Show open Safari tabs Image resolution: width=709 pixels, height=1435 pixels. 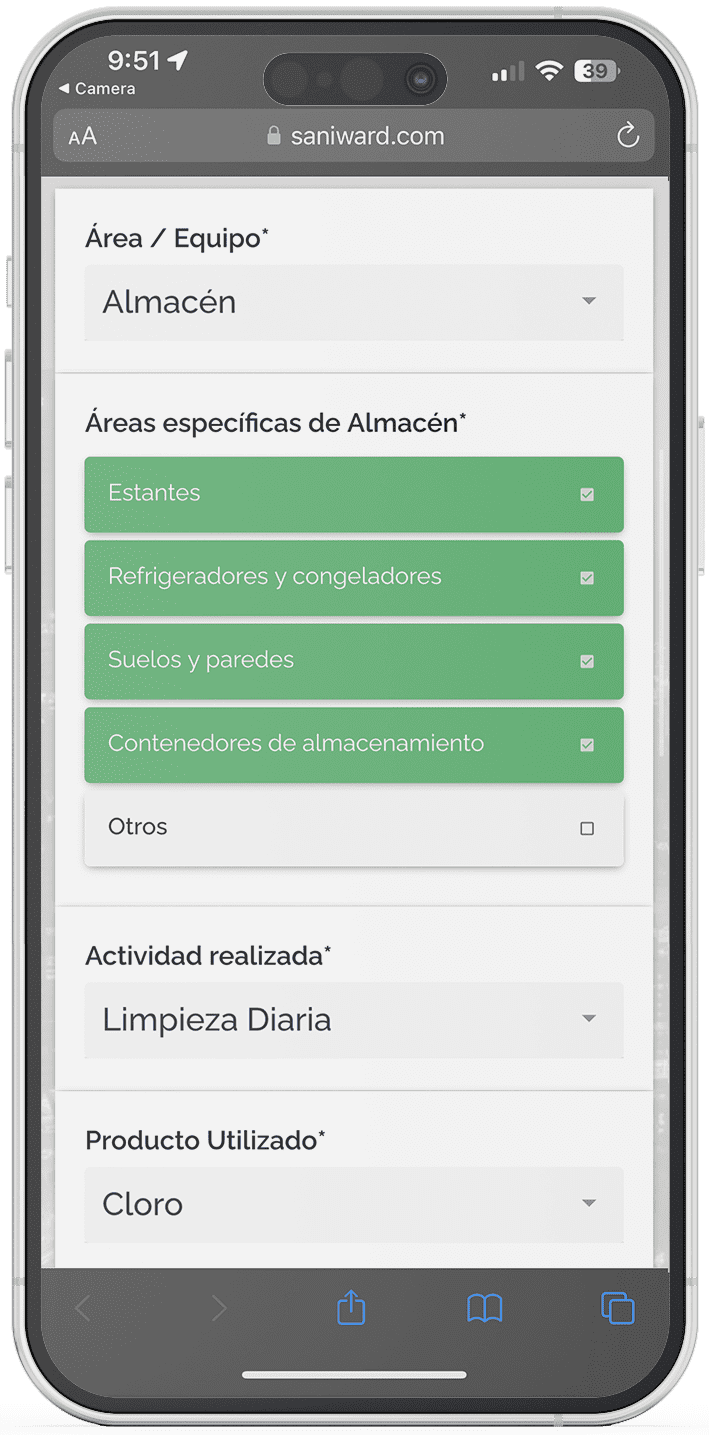pyautogui.click(x=617, y=1308)
